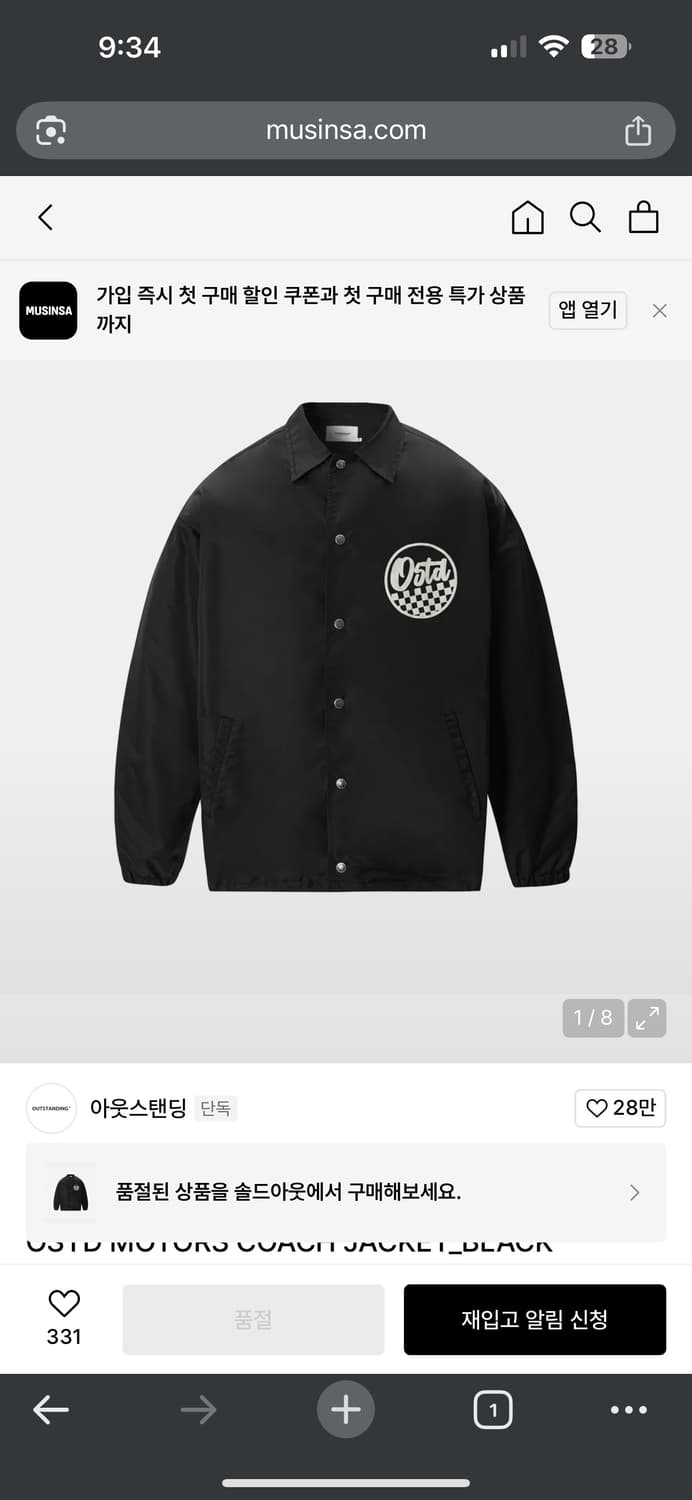Like this product with the heart icon
This screenshot has width=692, height=1500.
(x=64, y=1304)
